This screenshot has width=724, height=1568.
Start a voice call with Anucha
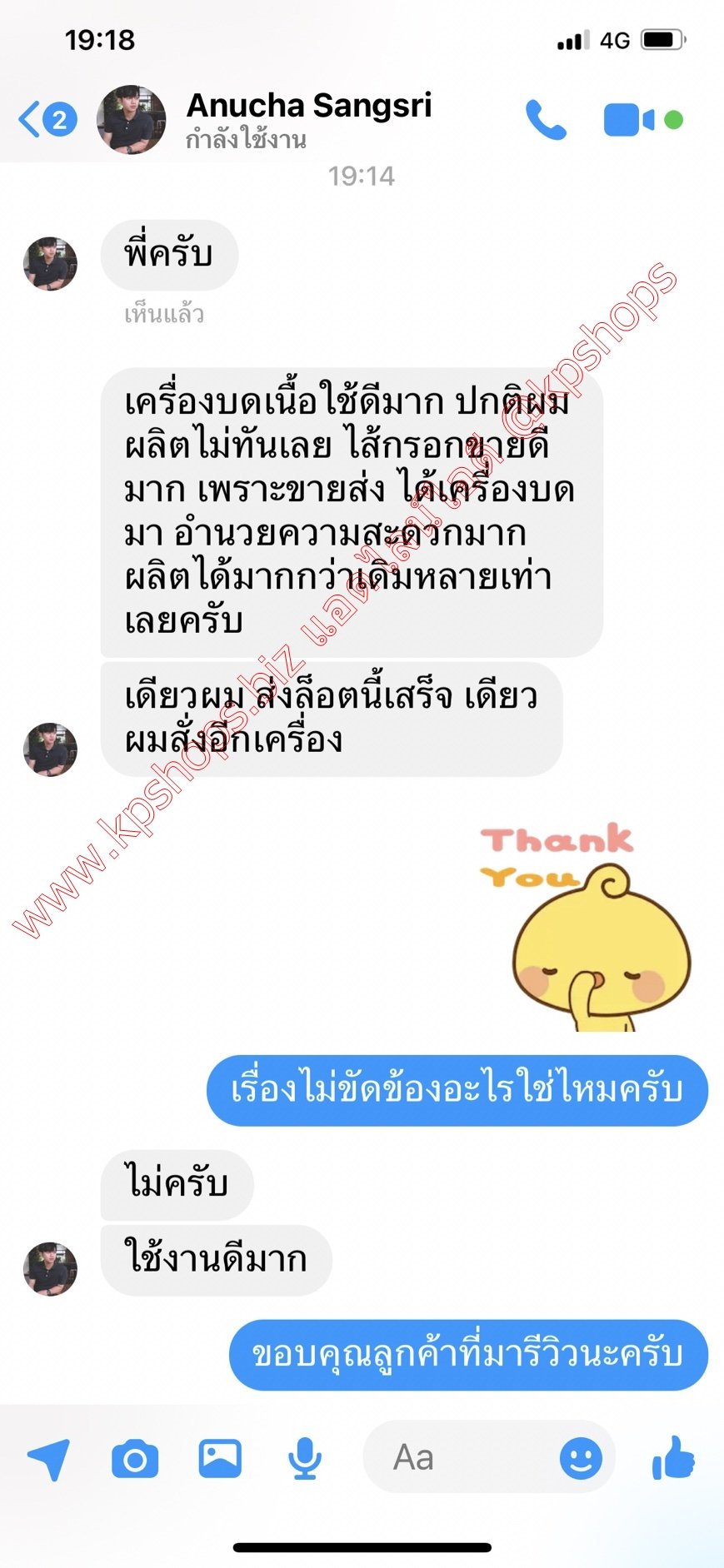(546, 120)
